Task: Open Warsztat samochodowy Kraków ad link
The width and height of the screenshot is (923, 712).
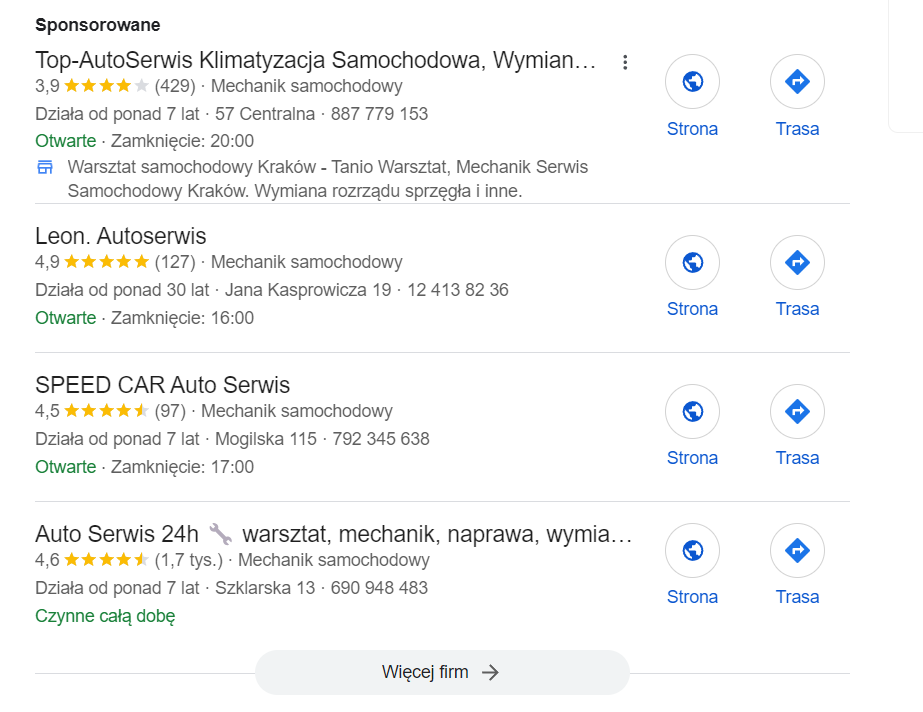Action: coord(327,167)
